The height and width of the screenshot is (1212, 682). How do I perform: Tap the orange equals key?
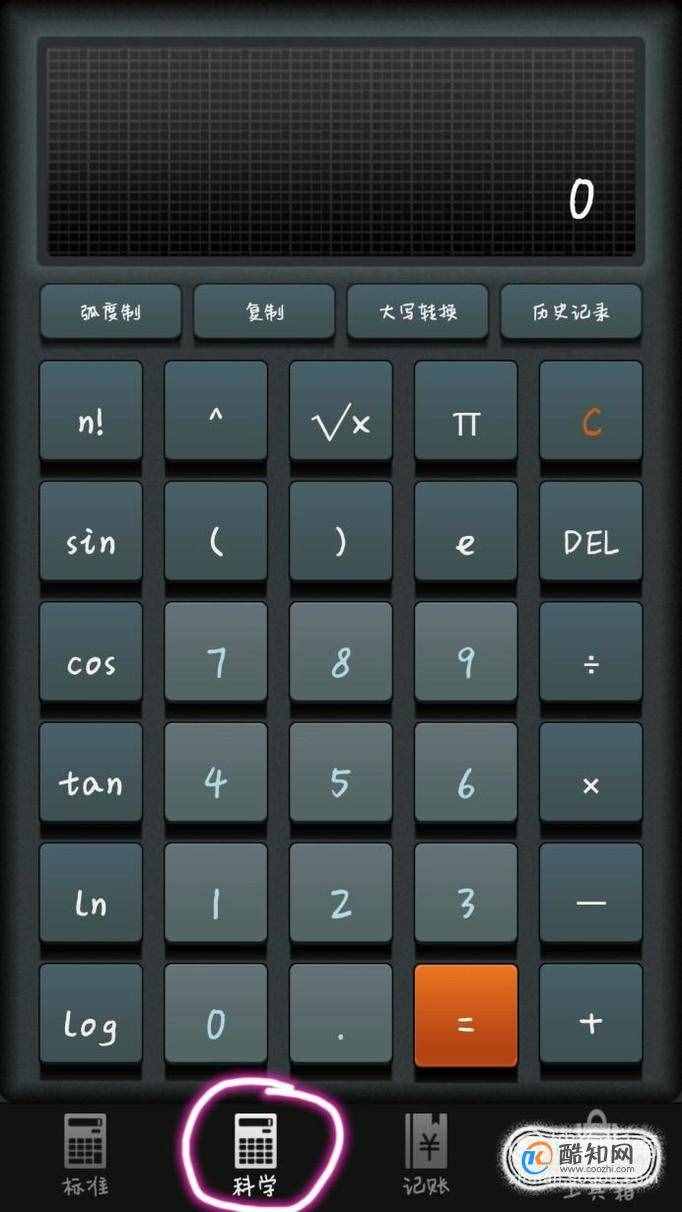point(466,1015)
